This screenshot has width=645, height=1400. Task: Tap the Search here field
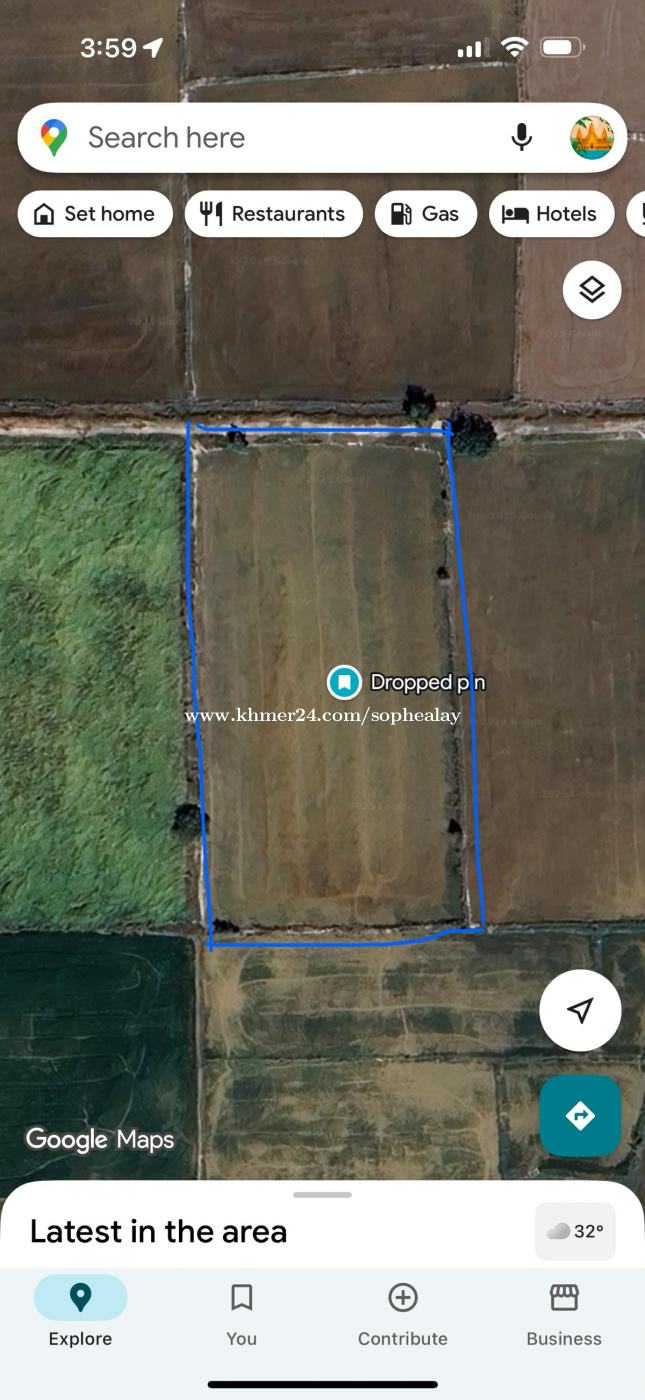pyautogui.click(x=280, y=138)
